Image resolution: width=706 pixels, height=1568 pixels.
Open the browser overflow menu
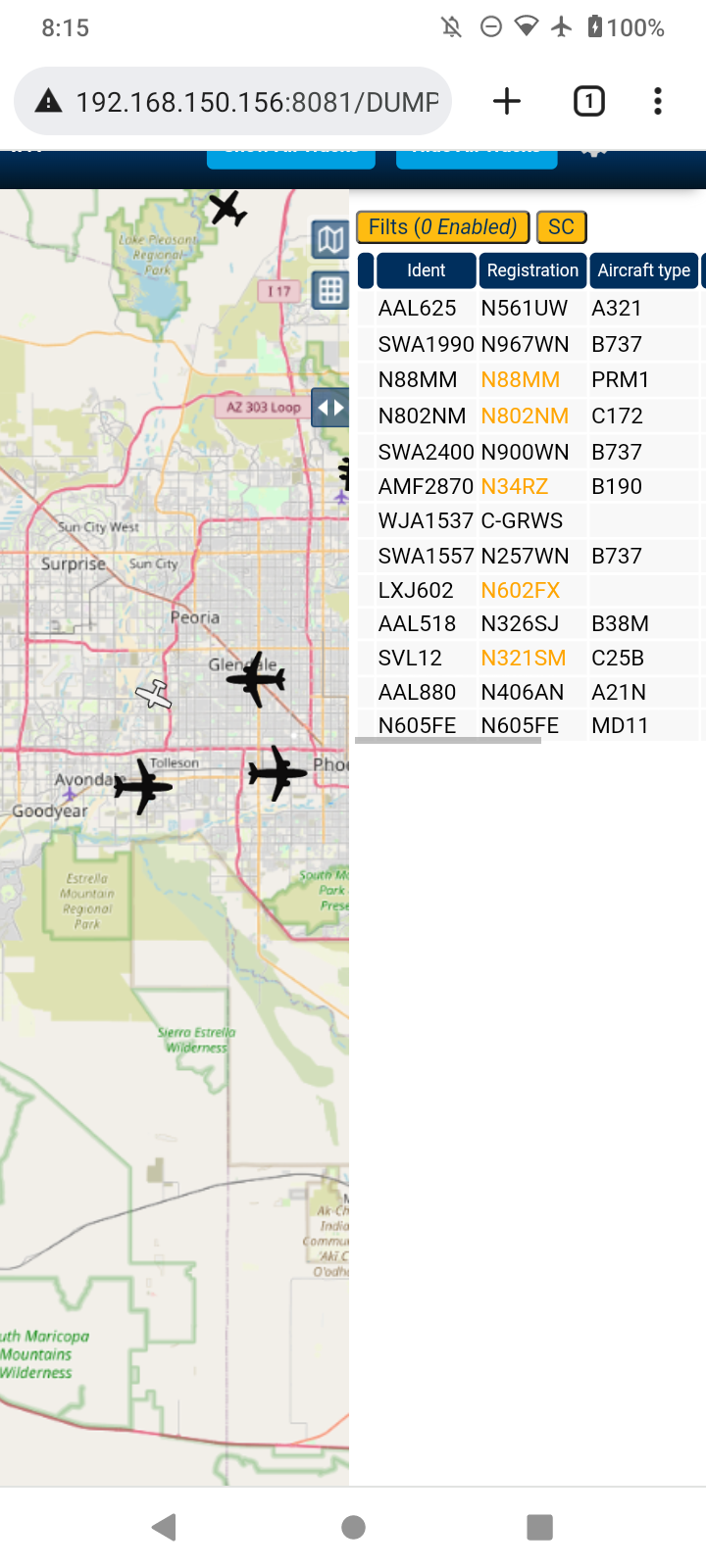pyautogui.click(x=658, y=101)
